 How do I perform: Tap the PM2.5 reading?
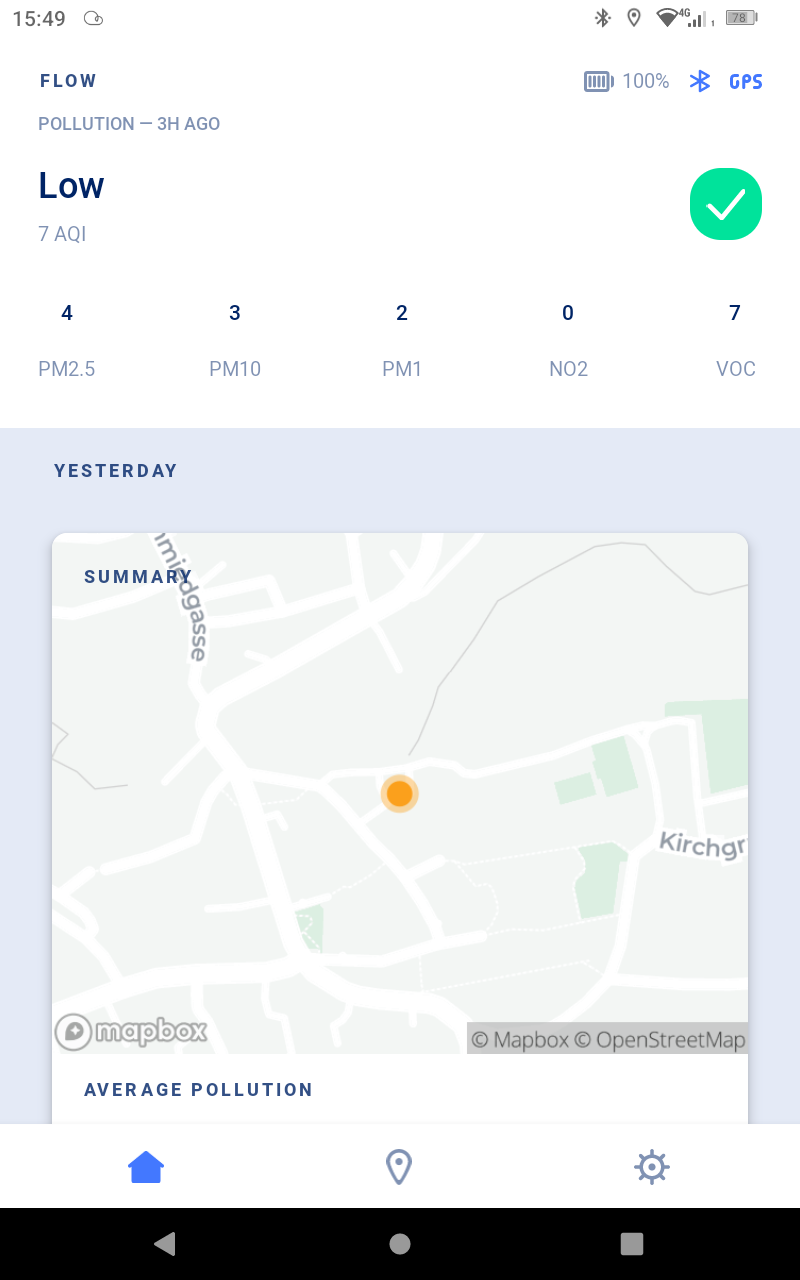click(67, 340)
